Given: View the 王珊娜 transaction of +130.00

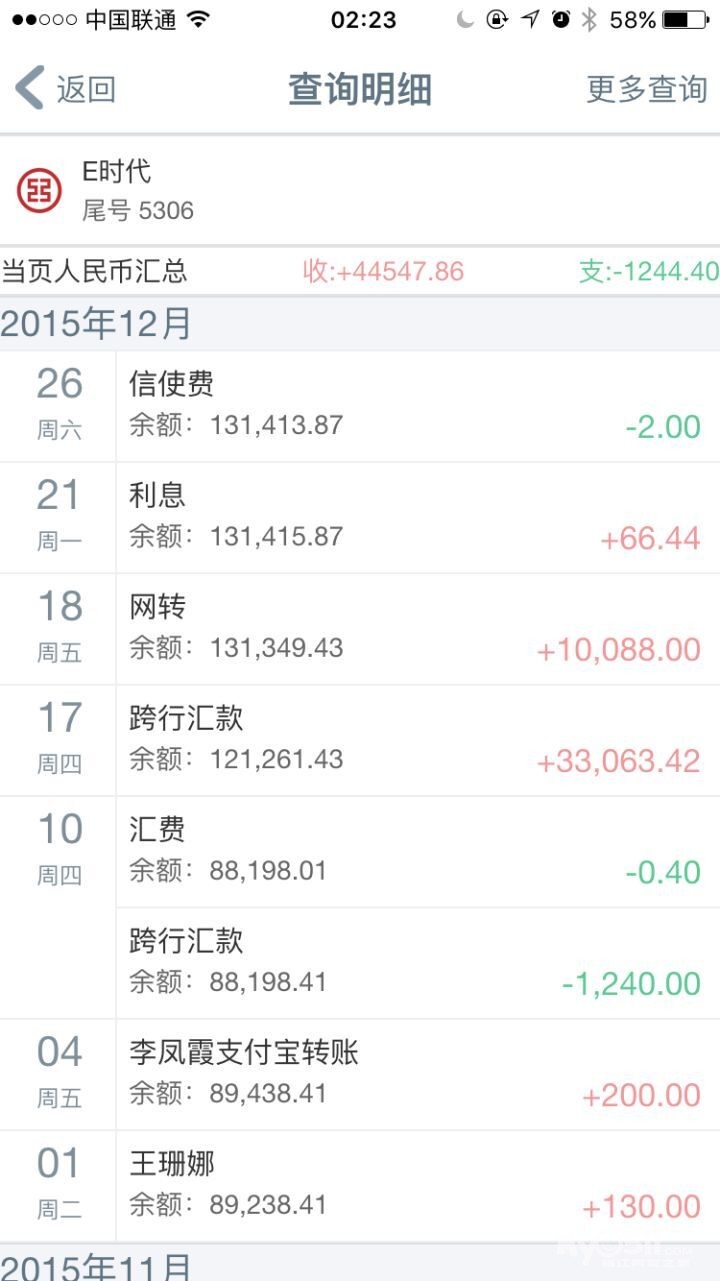Looking at the screenshot, I should pos(417,1186).
